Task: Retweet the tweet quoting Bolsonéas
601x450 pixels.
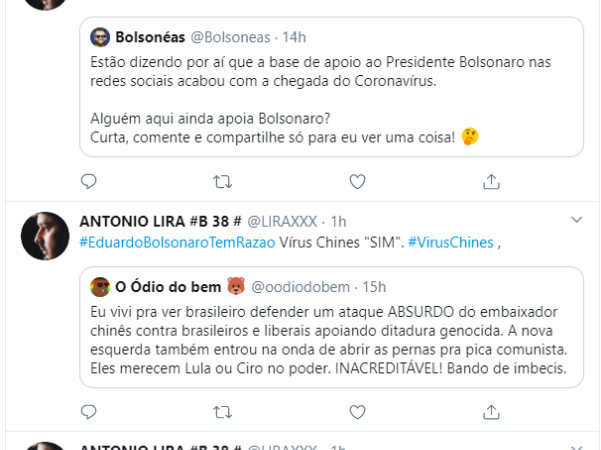Action: tap(223, 181)
